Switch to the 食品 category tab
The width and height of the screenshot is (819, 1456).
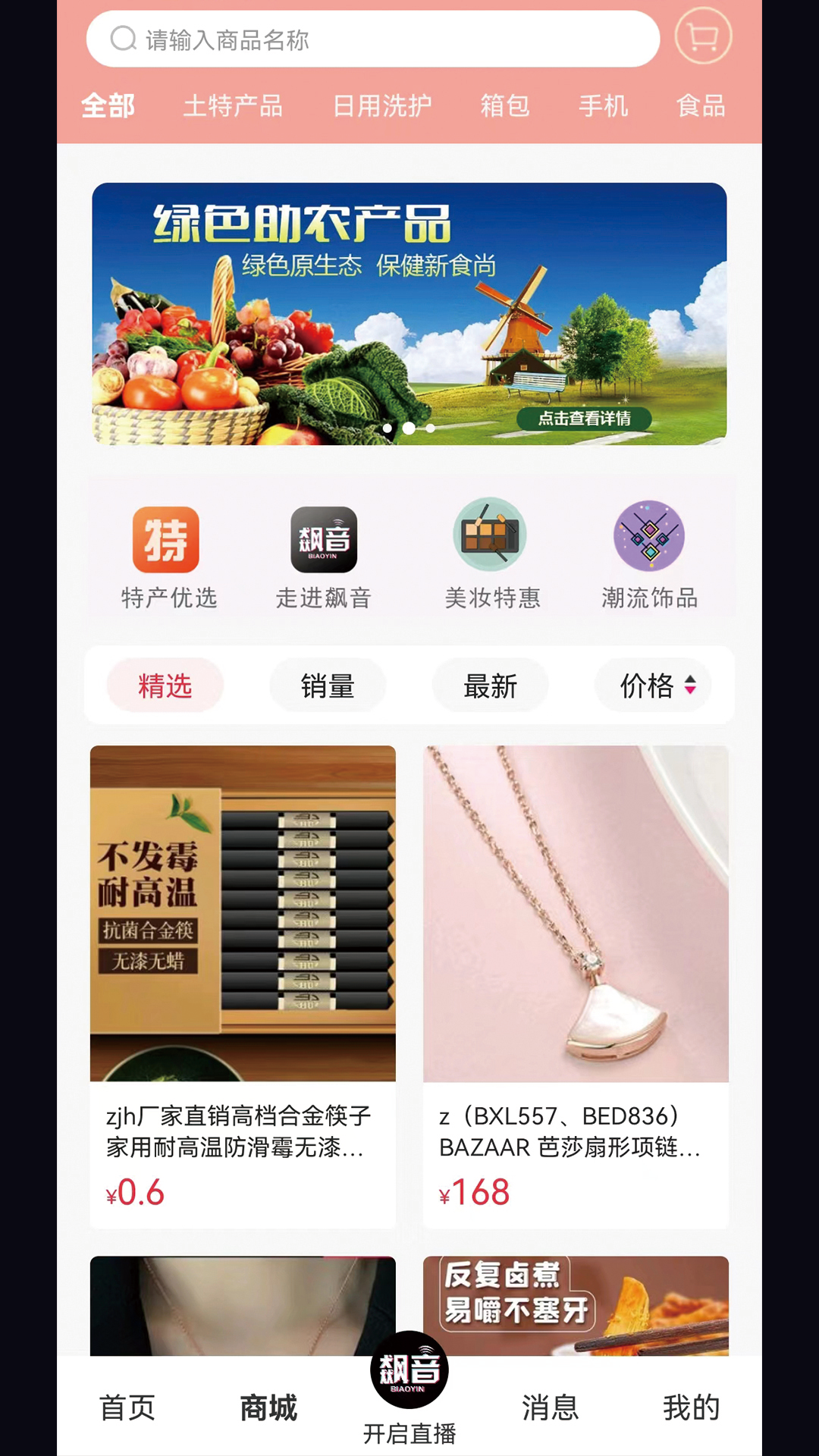coord(701,105)
